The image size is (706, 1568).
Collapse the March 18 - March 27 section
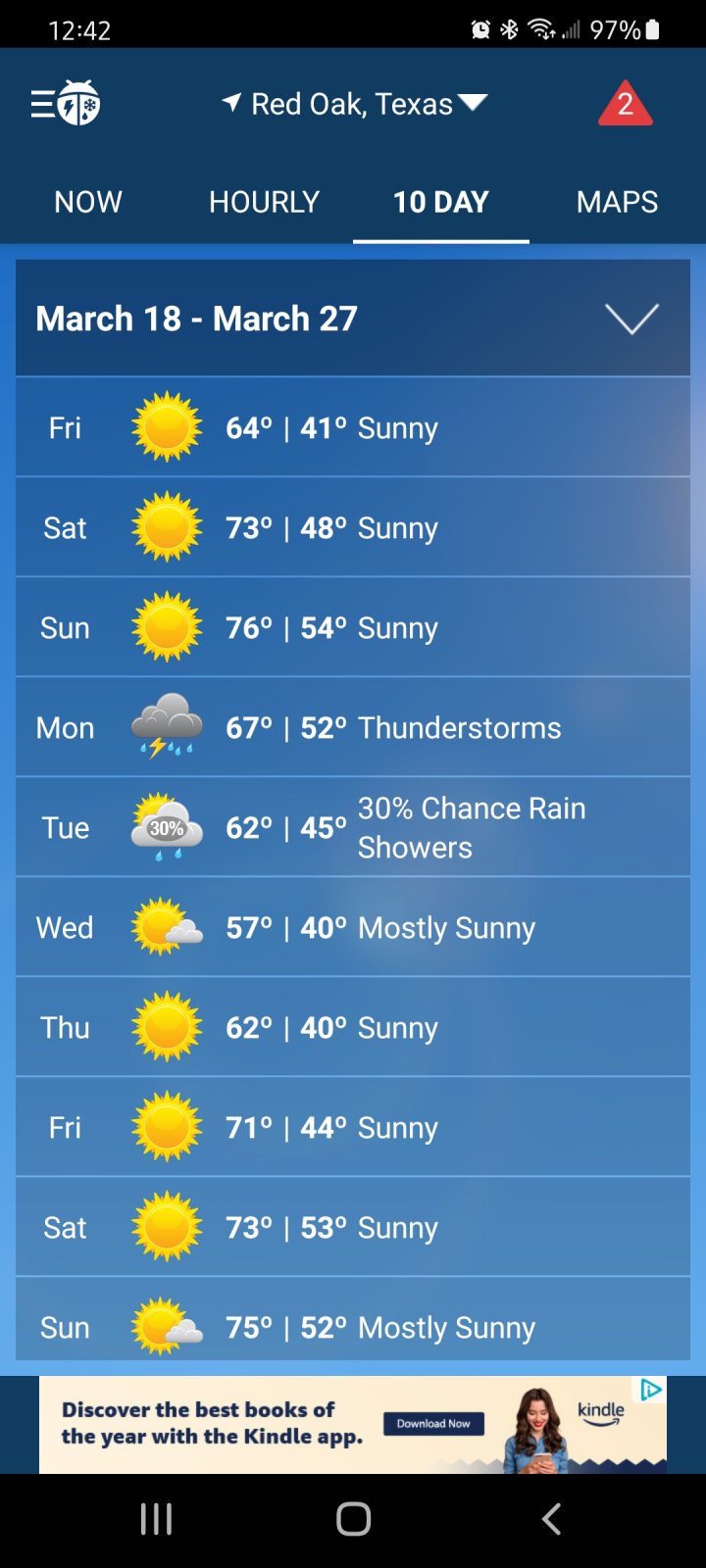click(631, 318)
